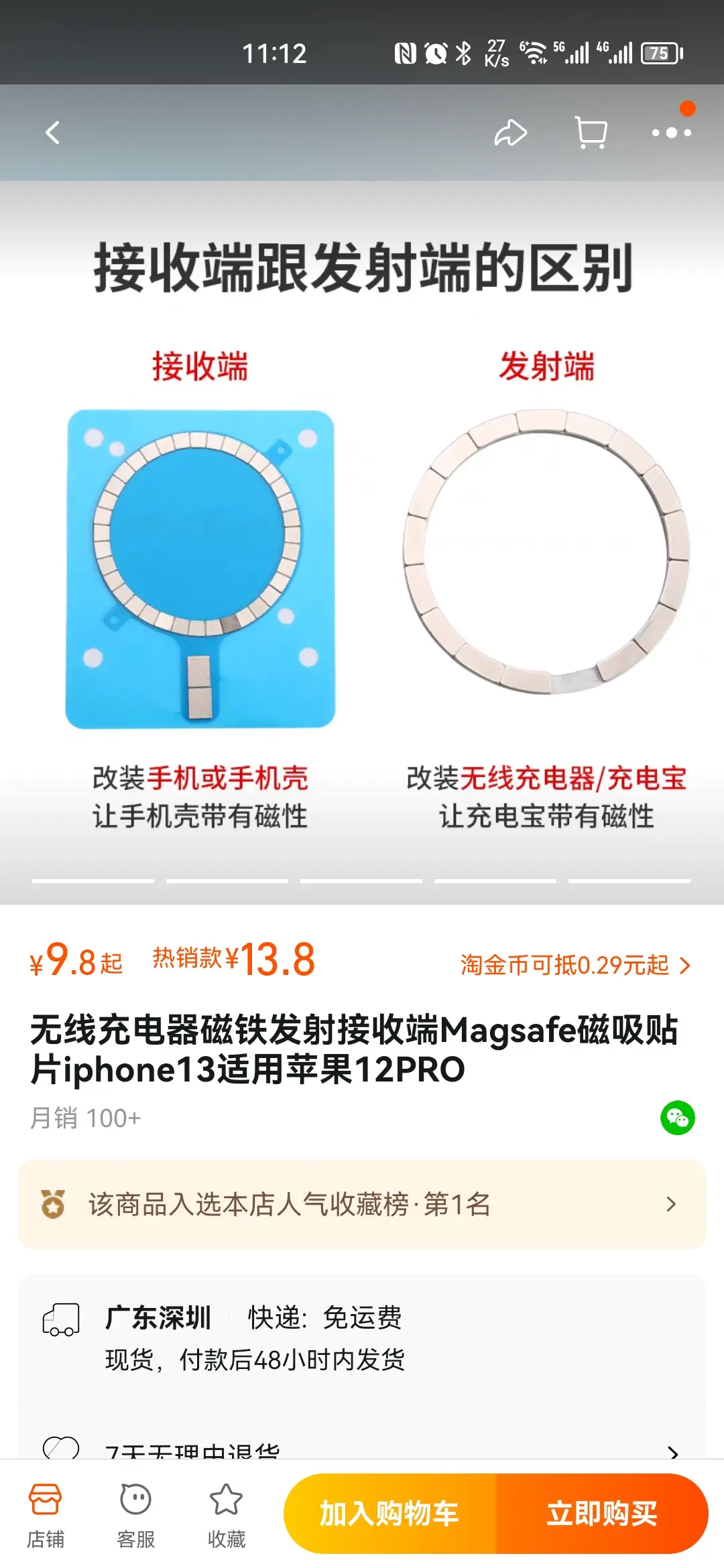Open the shopping cart
The image size is (724, 1568).
coord(591,133)
